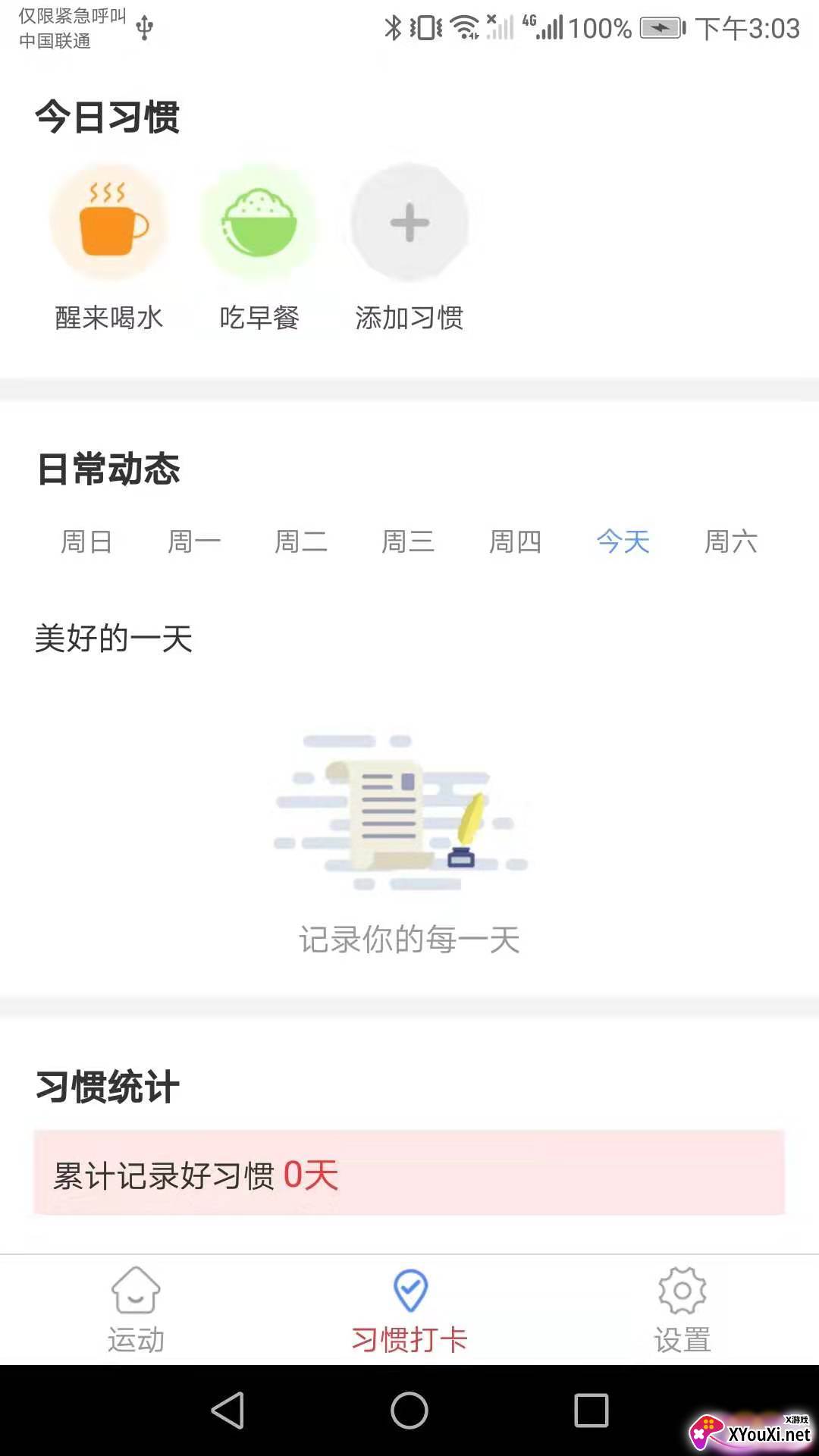This screenshot has height=1456, width=819.
Task: Select the 今天 tab
Action: (x=623, y=541)
